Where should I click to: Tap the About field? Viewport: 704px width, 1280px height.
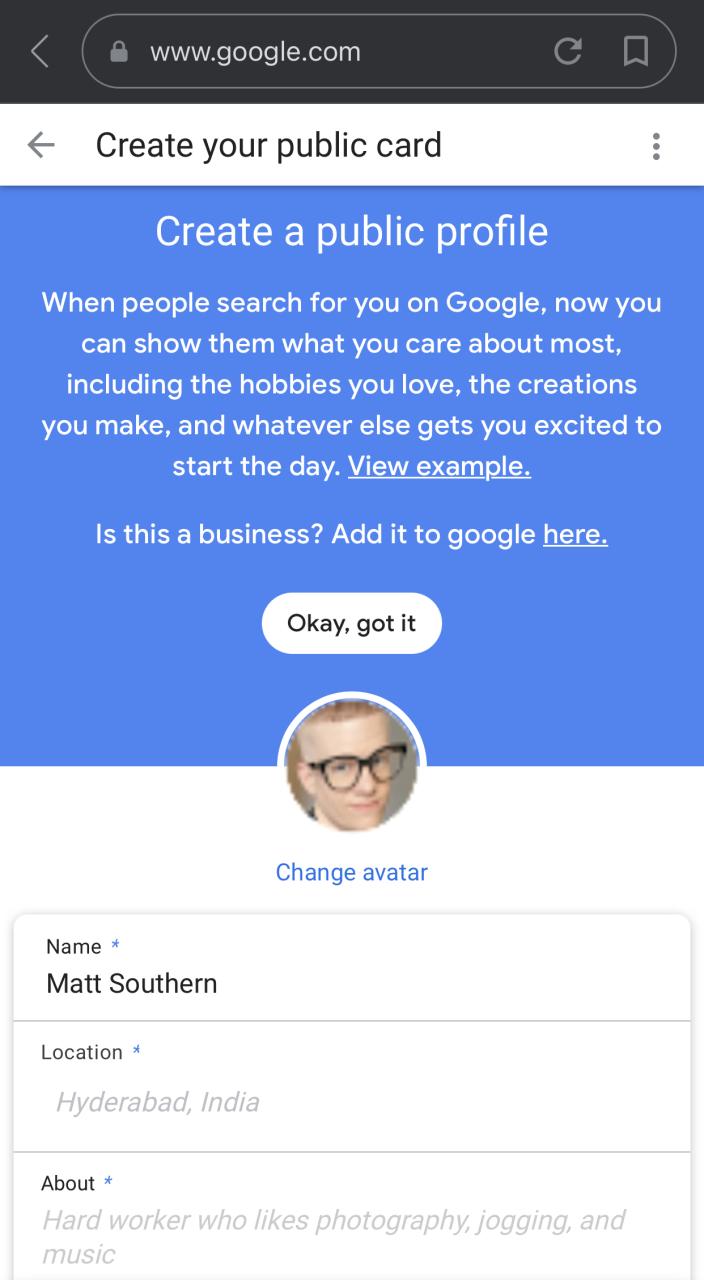[x=350, y=1236]
